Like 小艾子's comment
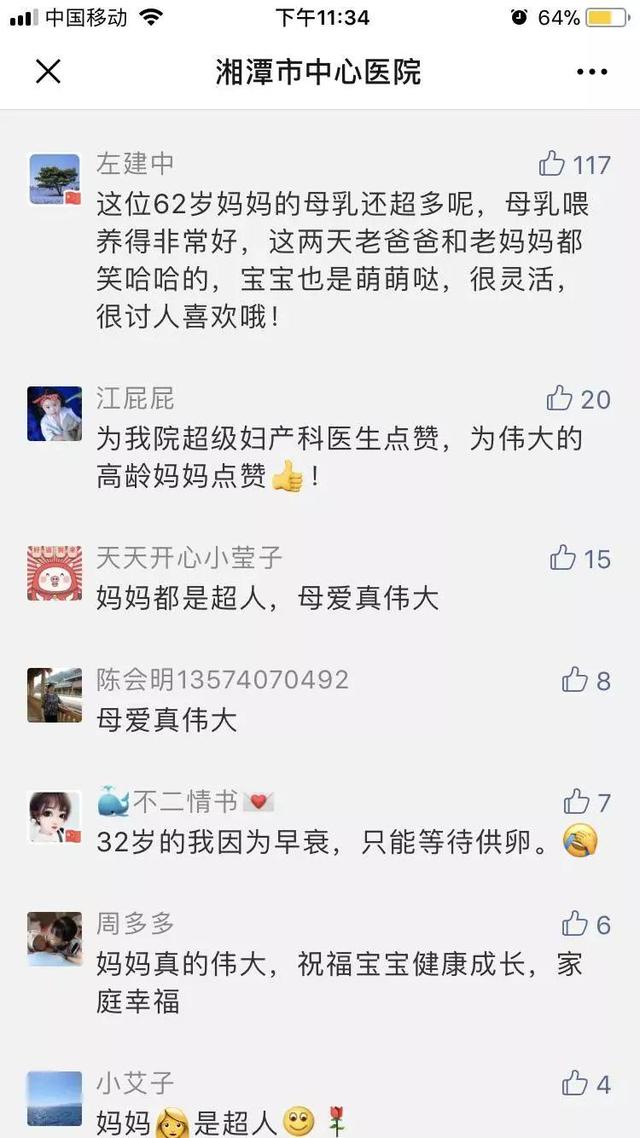The width and height of the screenshot is (640, 1138). pos(575,1082)
